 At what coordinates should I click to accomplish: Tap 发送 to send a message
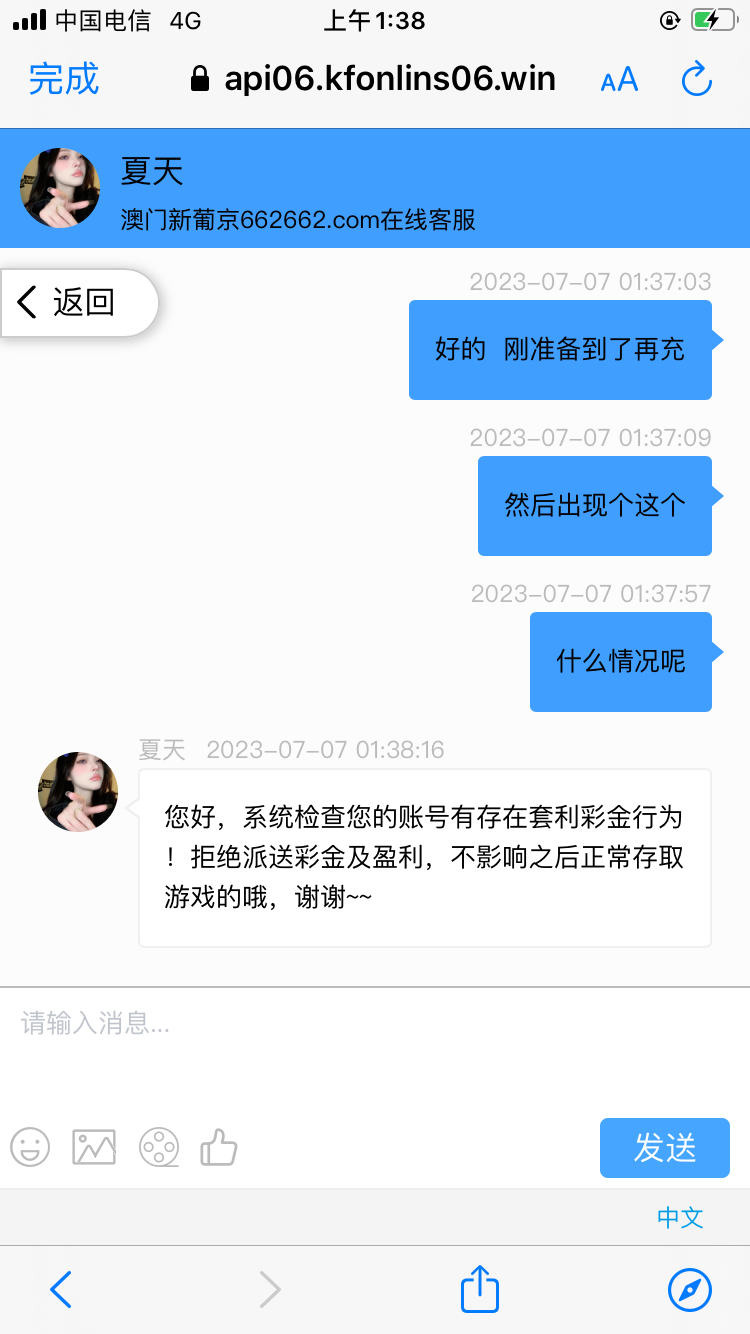point(664,1147)
